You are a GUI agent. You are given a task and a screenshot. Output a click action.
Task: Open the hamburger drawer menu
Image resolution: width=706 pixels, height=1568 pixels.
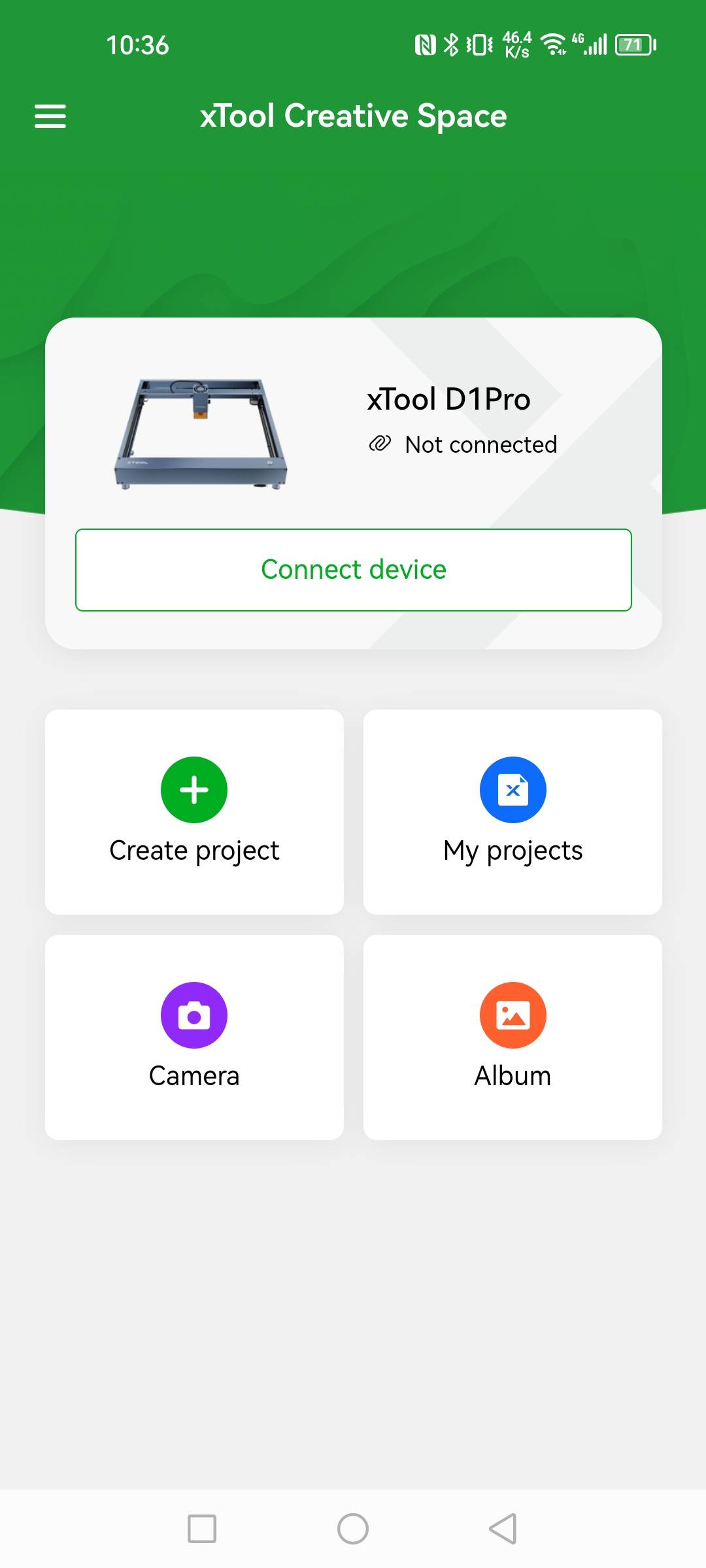pyautogui.click(x=50, y=116)
